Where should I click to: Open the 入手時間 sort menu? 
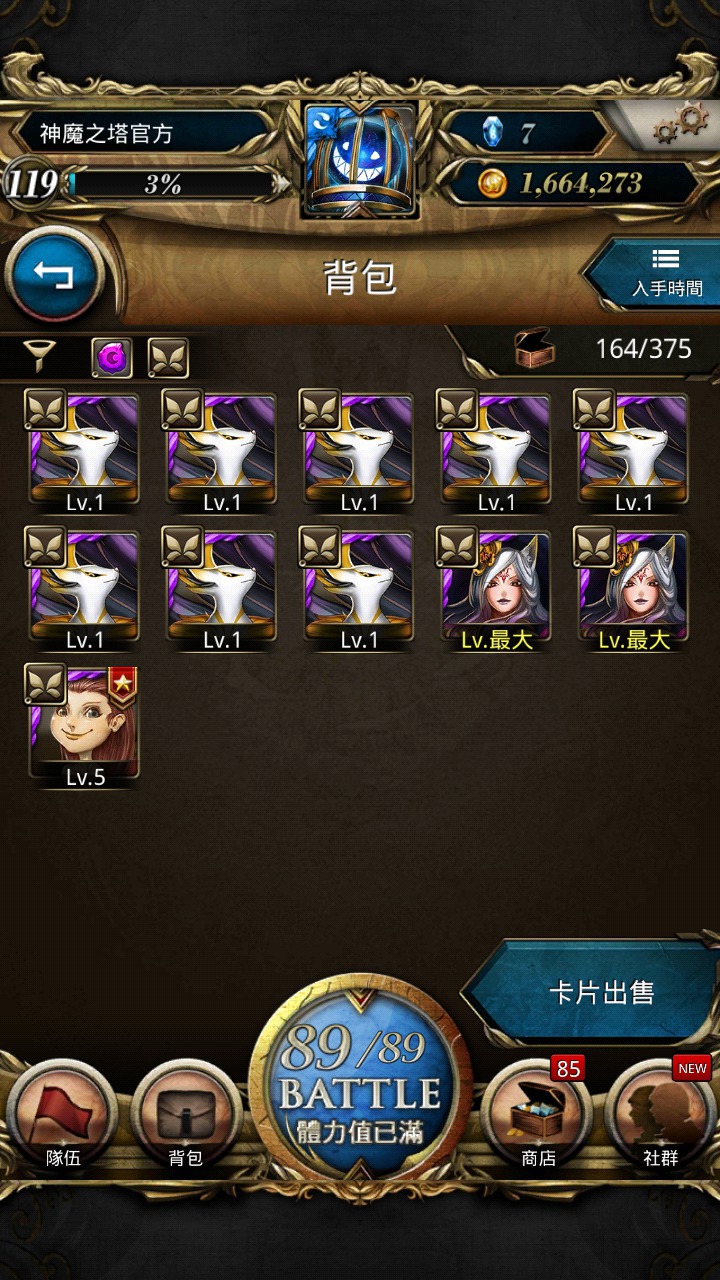tap(660, 274)
